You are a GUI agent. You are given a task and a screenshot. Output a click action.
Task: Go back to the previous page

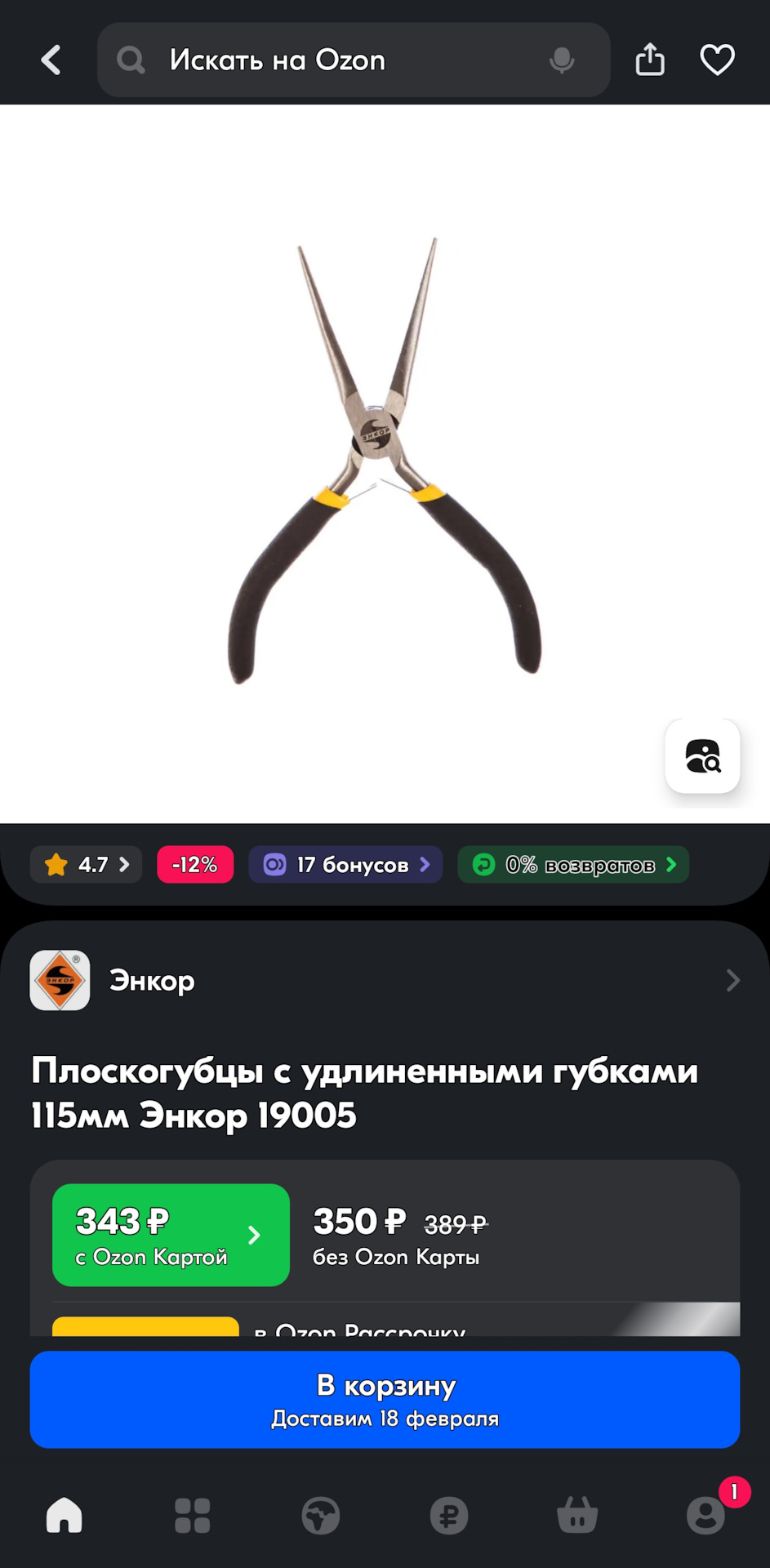(51, 60)
